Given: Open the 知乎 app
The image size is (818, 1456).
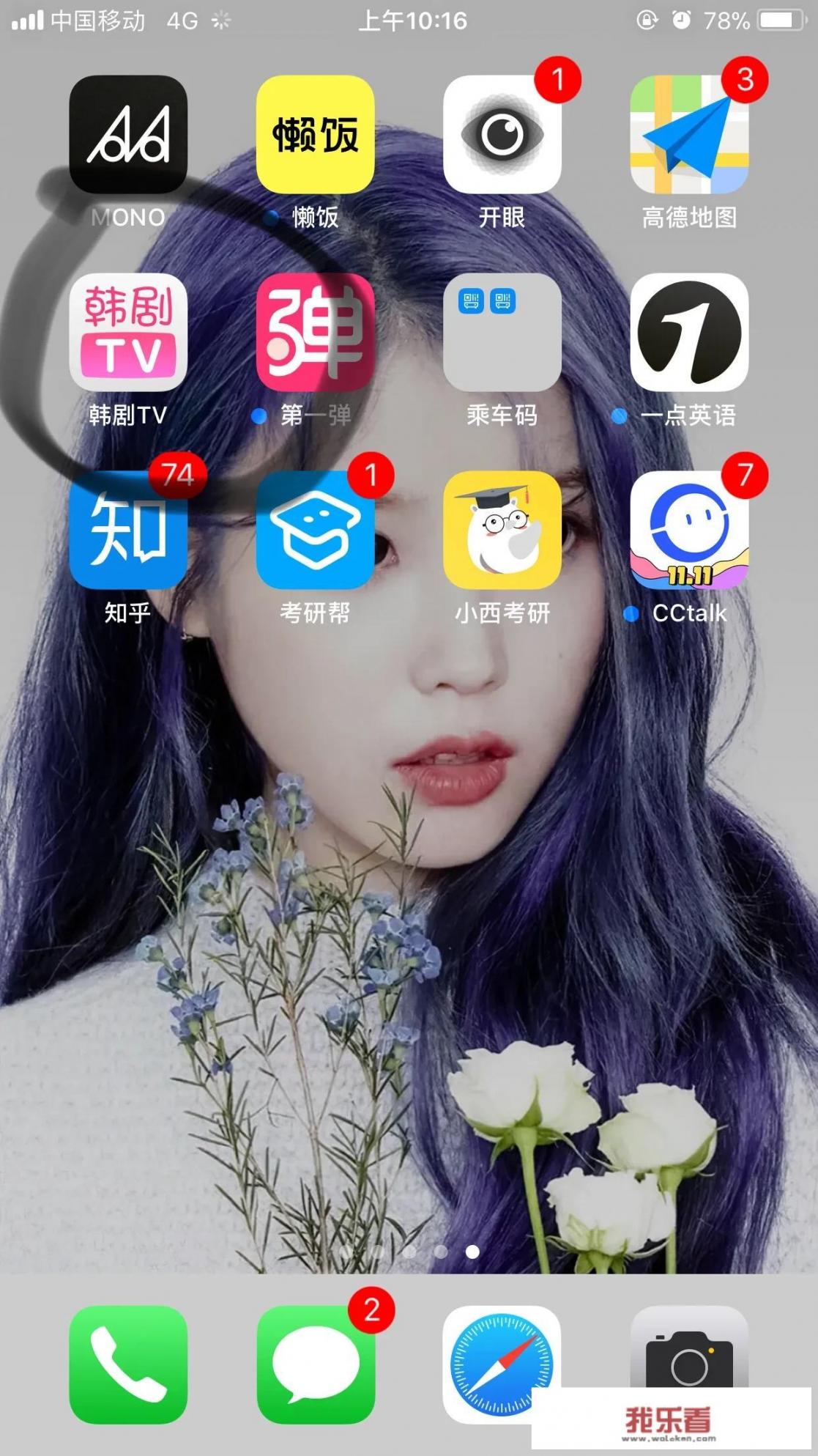Looking at the screenshot, I should pos(128,531).
